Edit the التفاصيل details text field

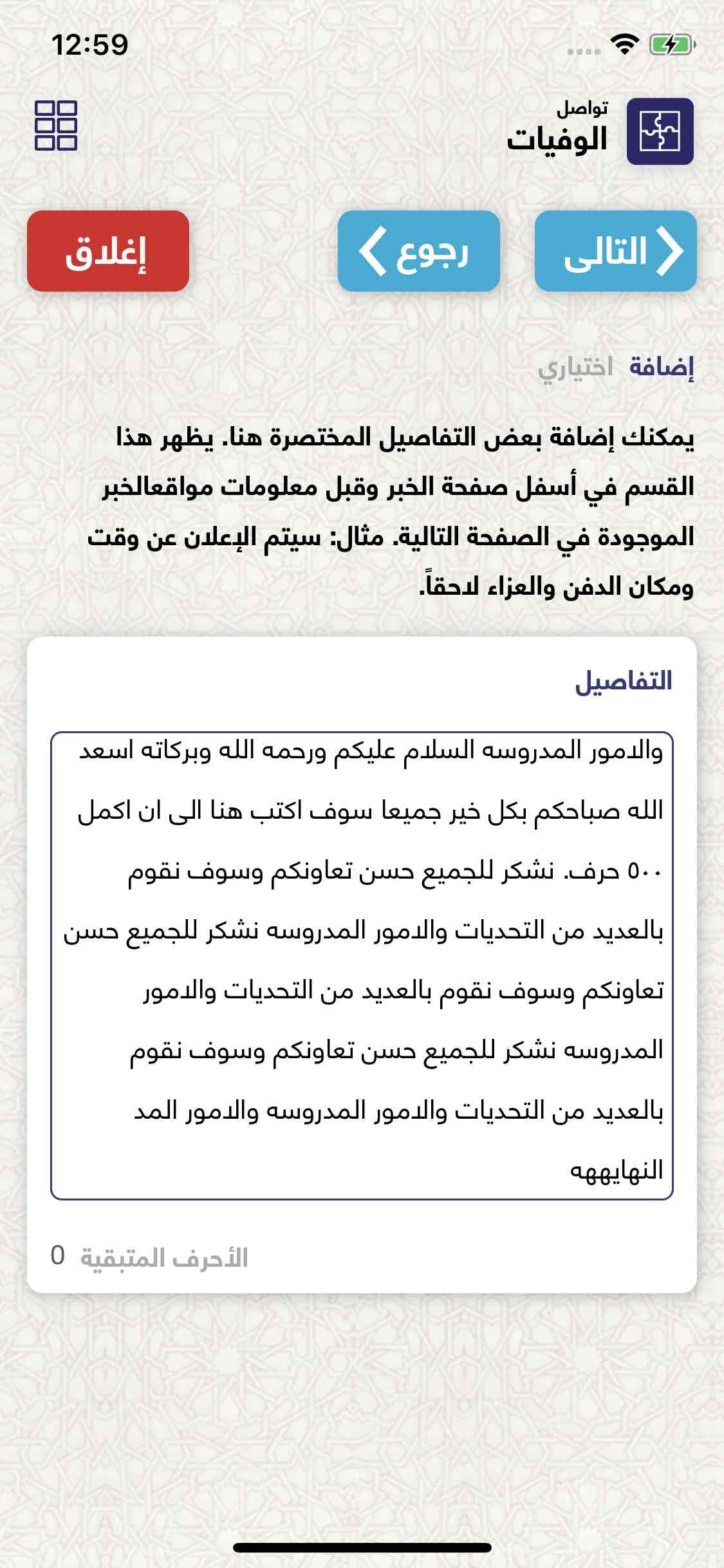(362, 966)
